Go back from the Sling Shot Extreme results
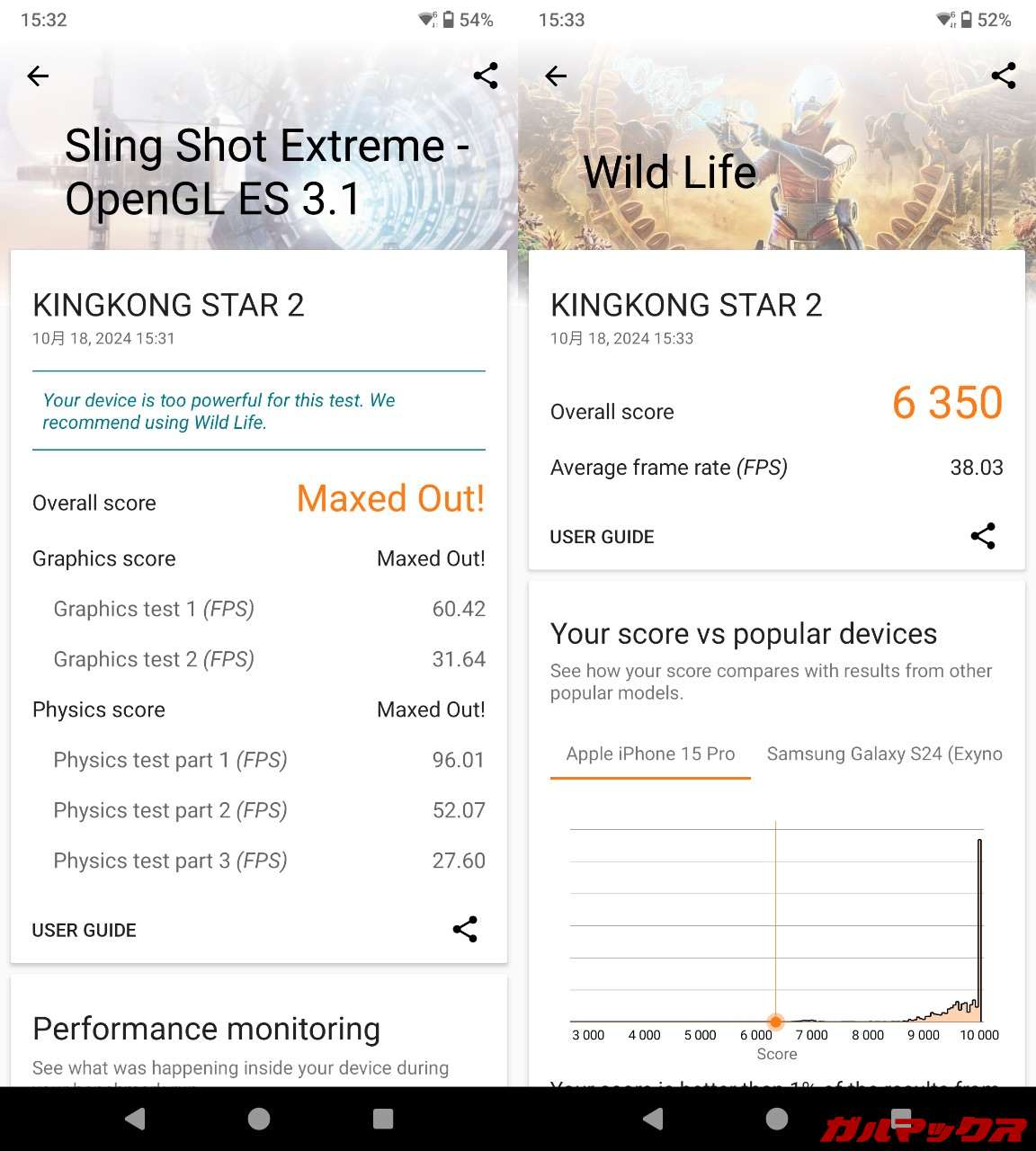Image resolution: width=1036 pixels, height=1151 pixels. [x=38, y=76]
